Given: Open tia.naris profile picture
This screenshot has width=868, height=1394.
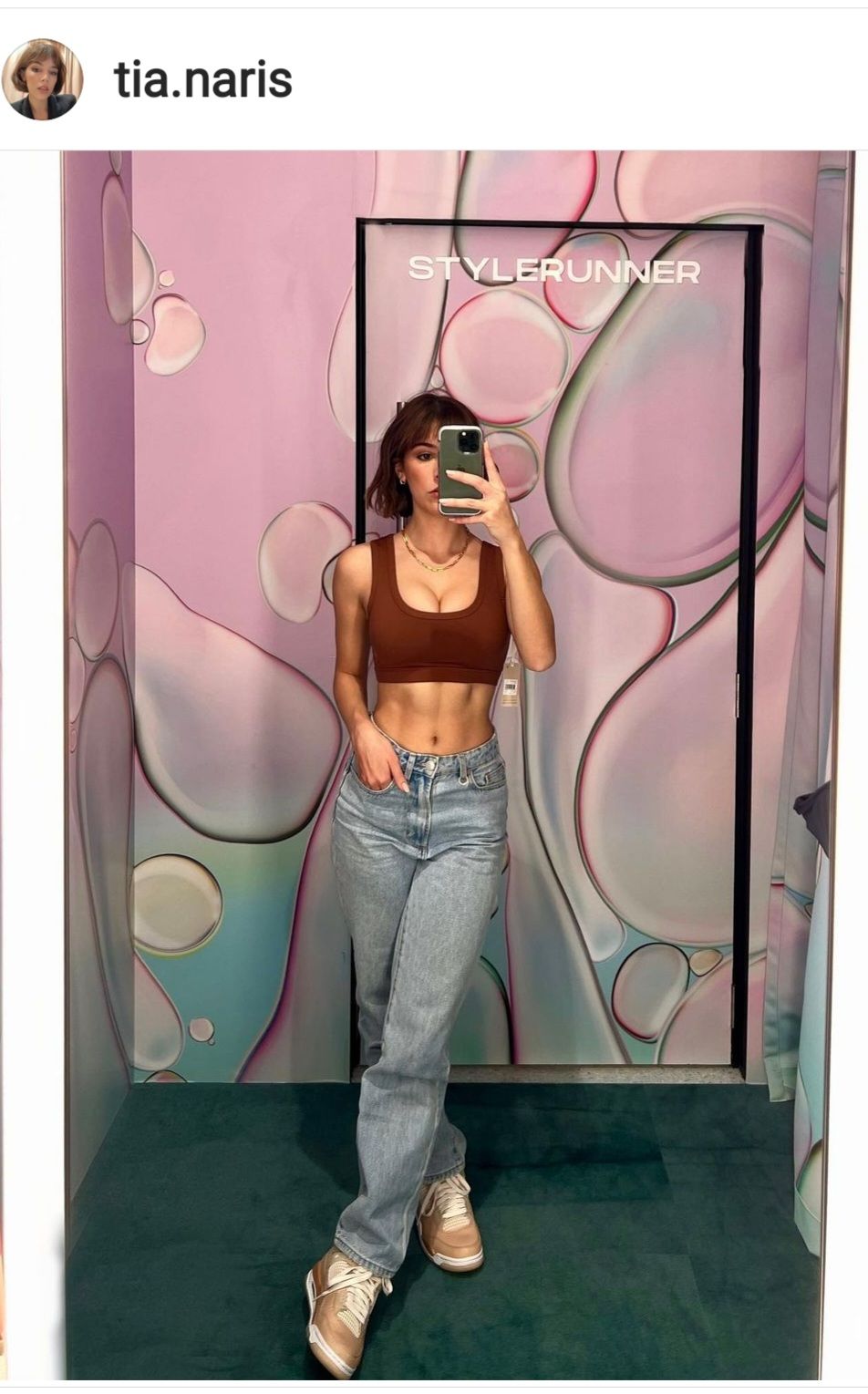Looking at the screenshot, I should 43,79.
